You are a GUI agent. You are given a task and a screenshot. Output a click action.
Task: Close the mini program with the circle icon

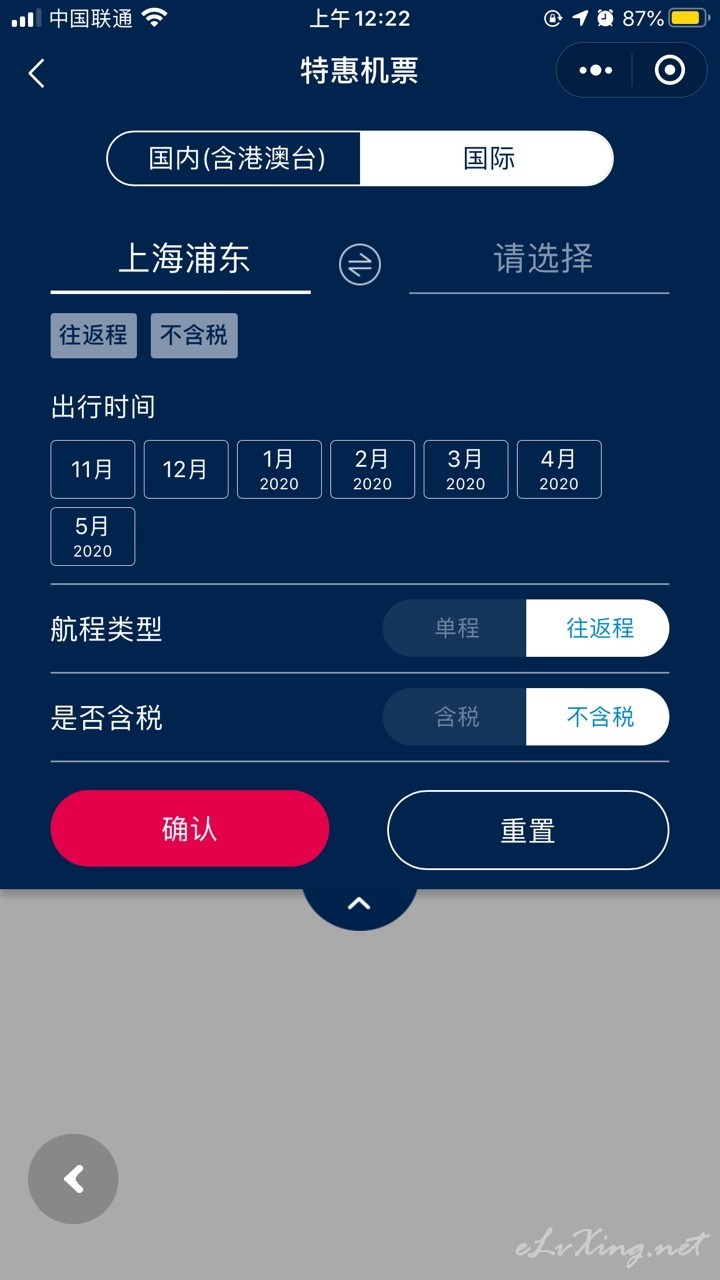[x=669, y=70]
